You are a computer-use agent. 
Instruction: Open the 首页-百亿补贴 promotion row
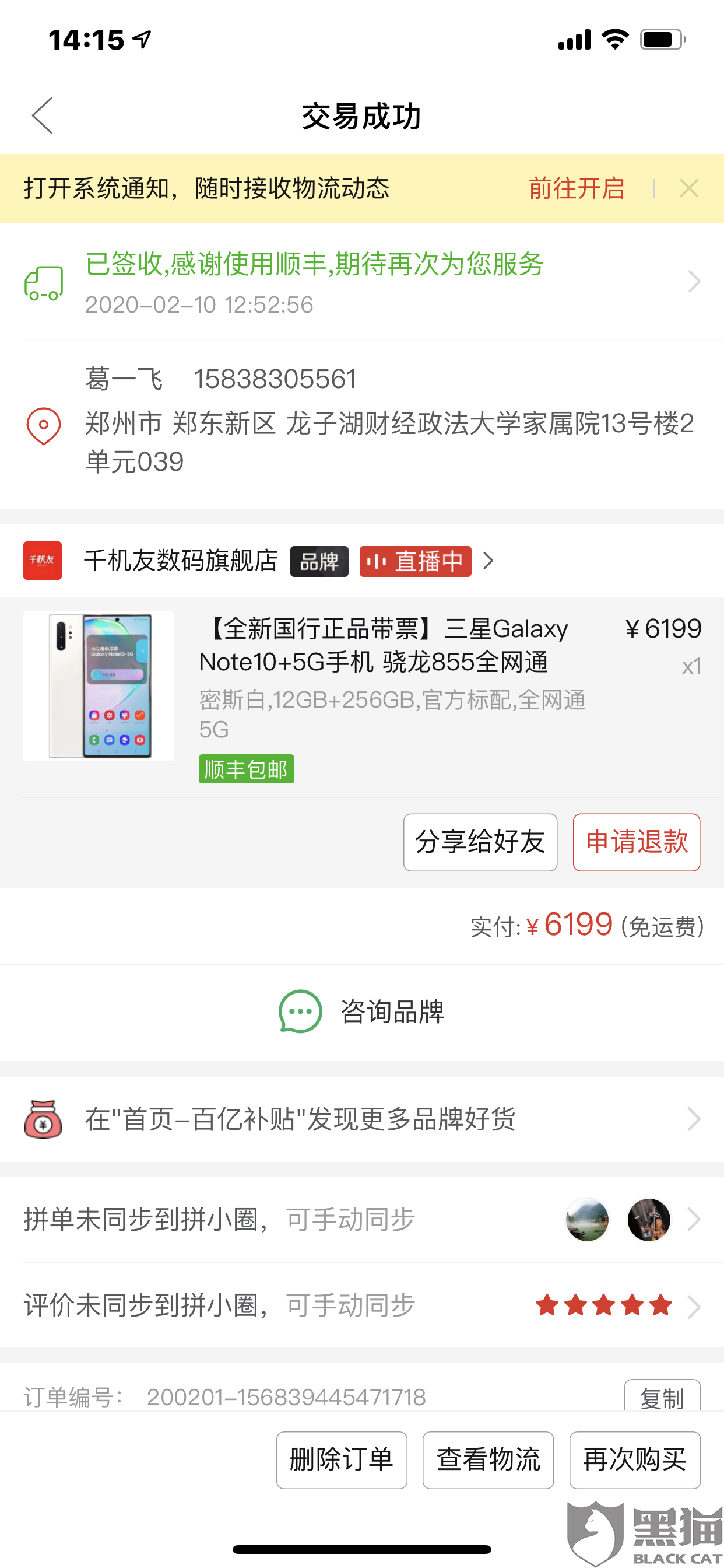[362, 1119]
